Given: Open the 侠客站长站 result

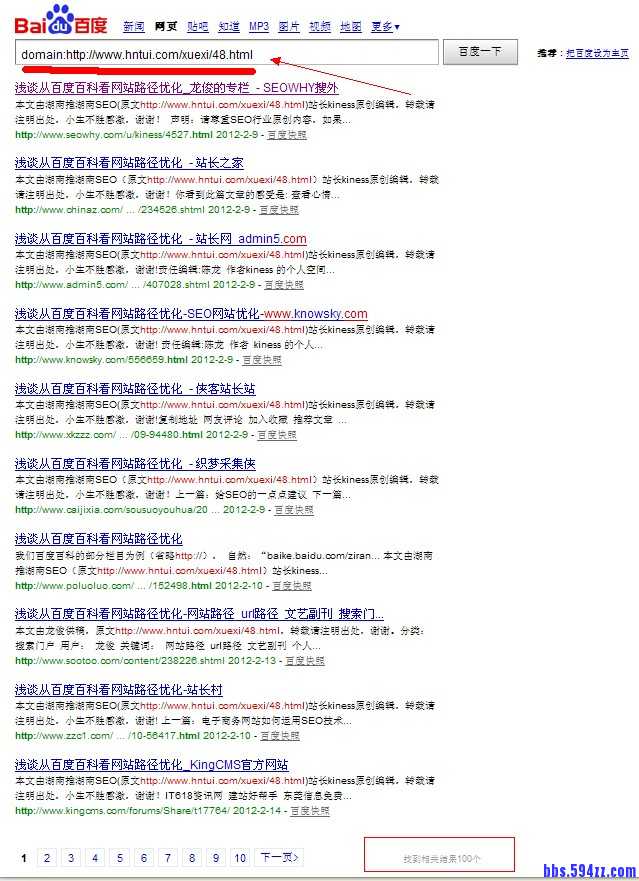Looking at the screenshot, I should (134, 389).
